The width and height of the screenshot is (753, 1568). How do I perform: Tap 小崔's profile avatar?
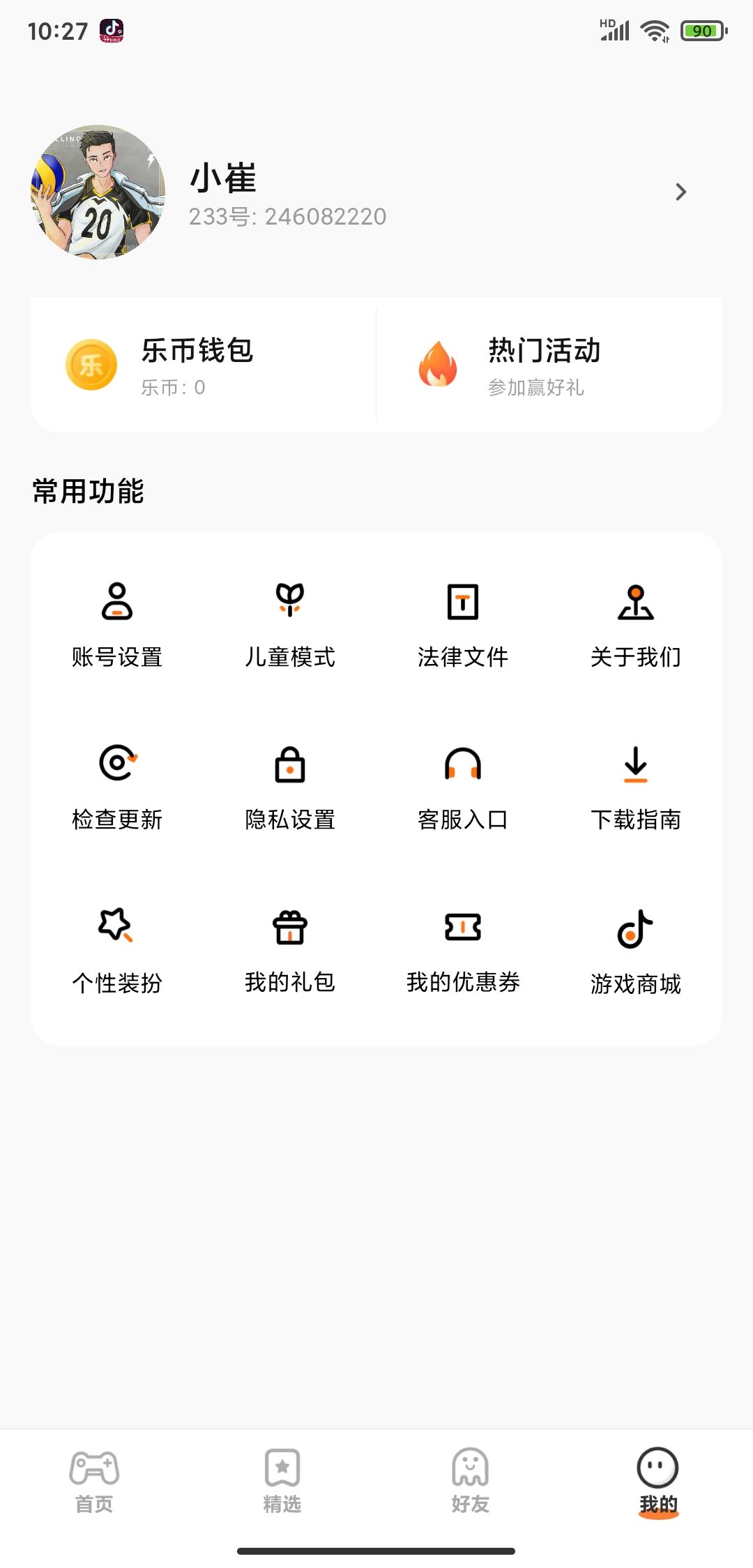coord(98,192)
